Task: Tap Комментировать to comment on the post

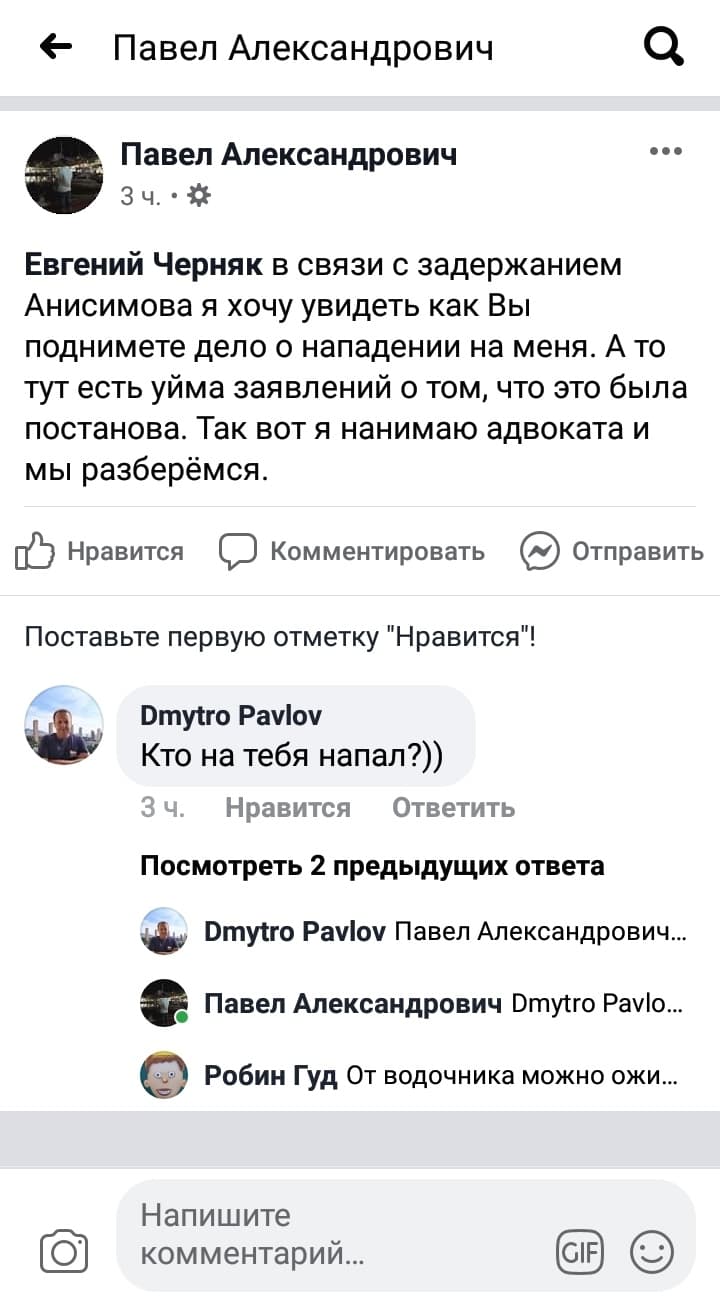Action: click(352, 551)
